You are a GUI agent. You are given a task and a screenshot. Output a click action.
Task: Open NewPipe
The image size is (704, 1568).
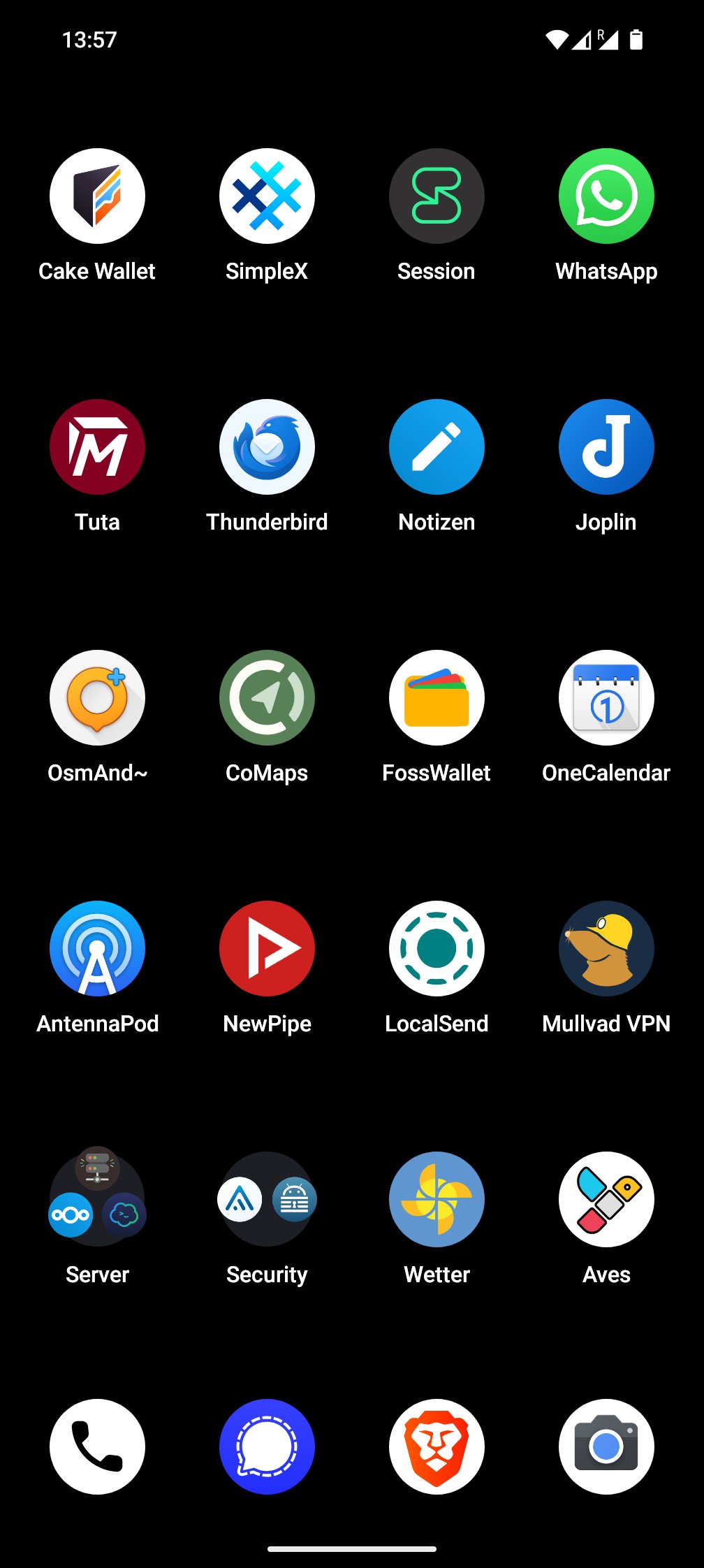[267, 948]
